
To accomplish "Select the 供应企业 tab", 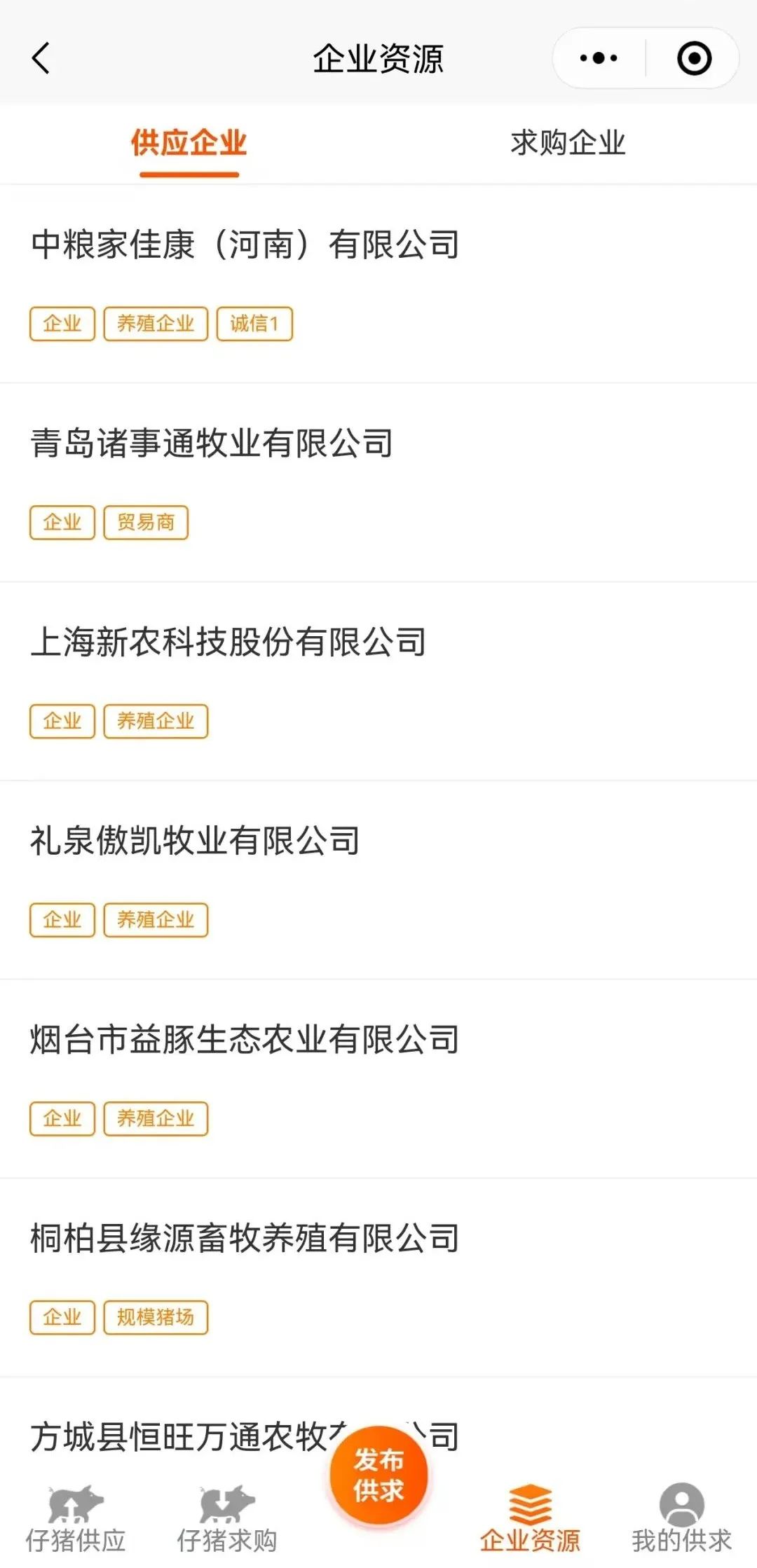I will tap(189, 144).
